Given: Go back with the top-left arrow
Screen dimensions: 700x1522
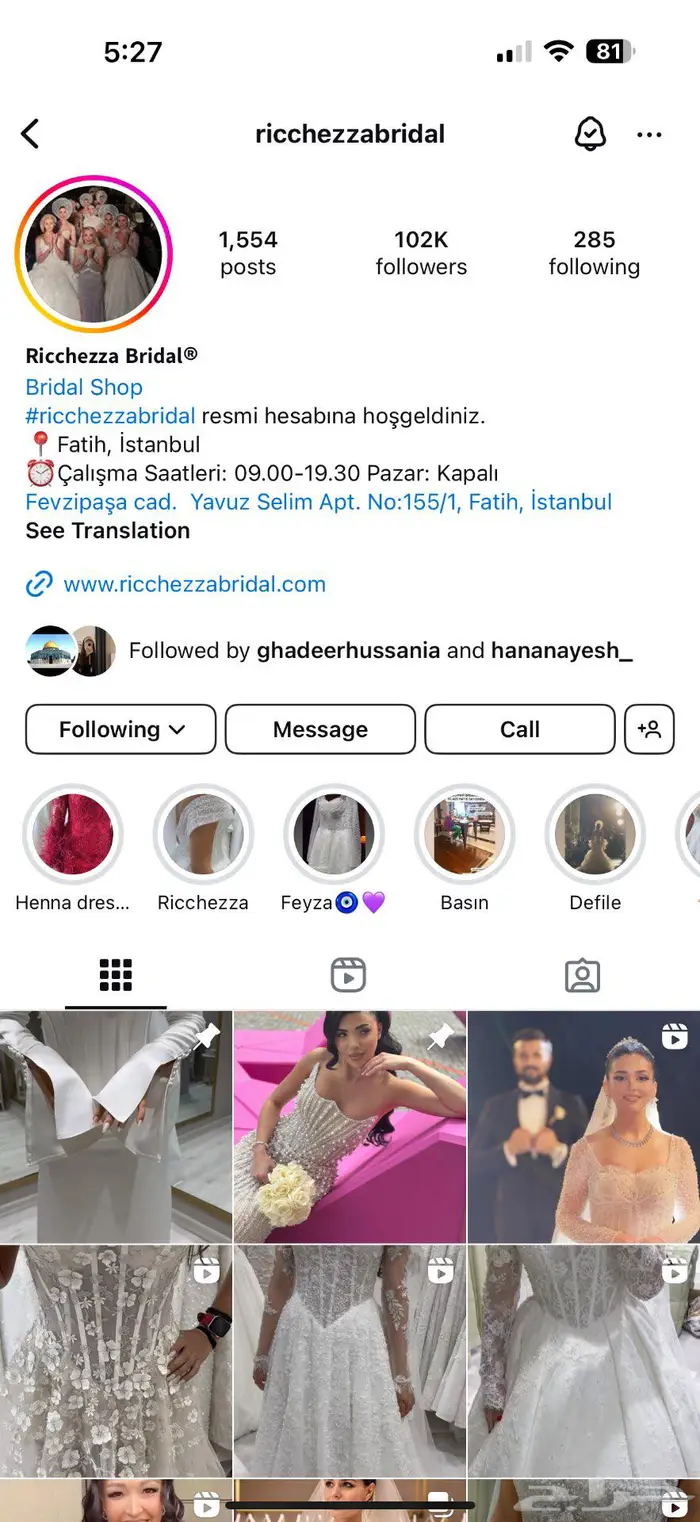Looking at the screenshot, I should 31,134.
